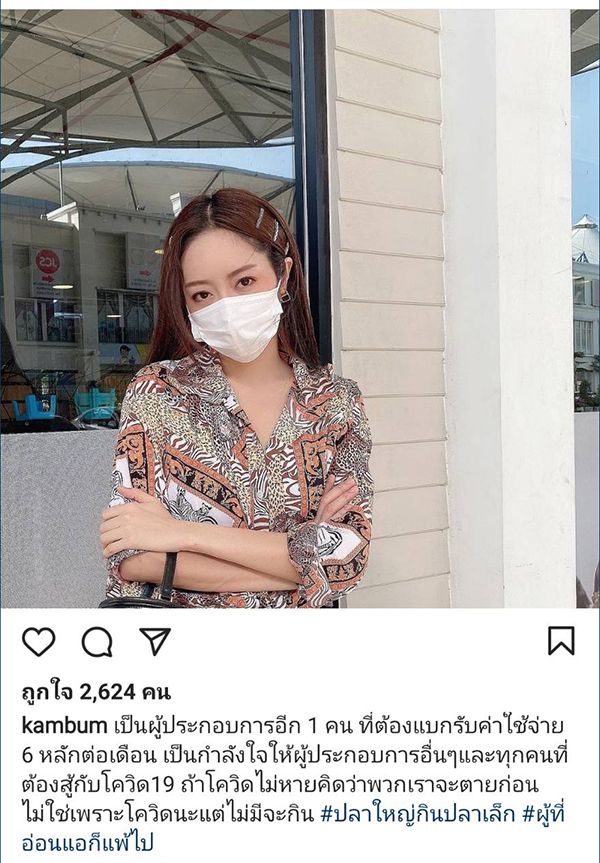Share this post via paper plane icon

pos(154,641)
